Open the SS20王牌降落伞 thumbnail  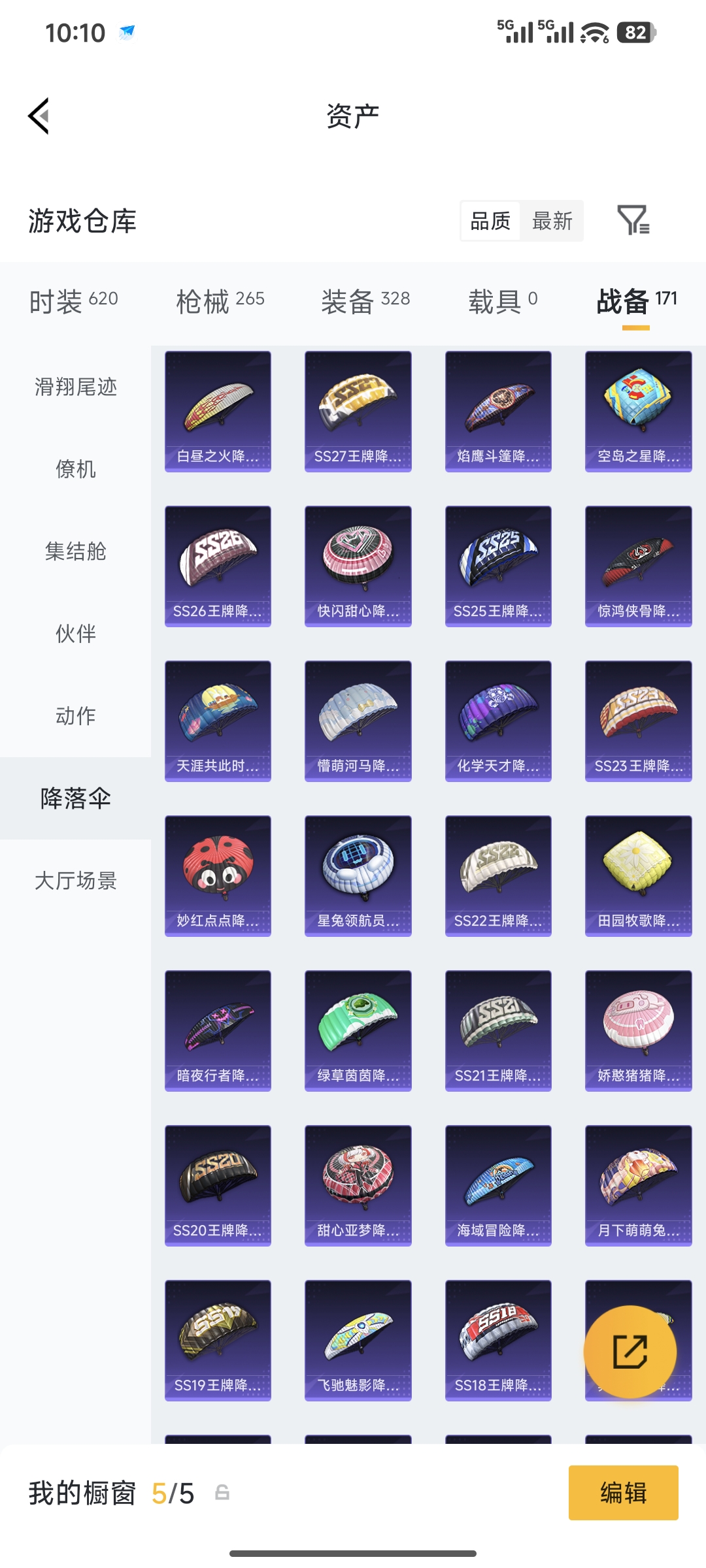(218, 1186)
